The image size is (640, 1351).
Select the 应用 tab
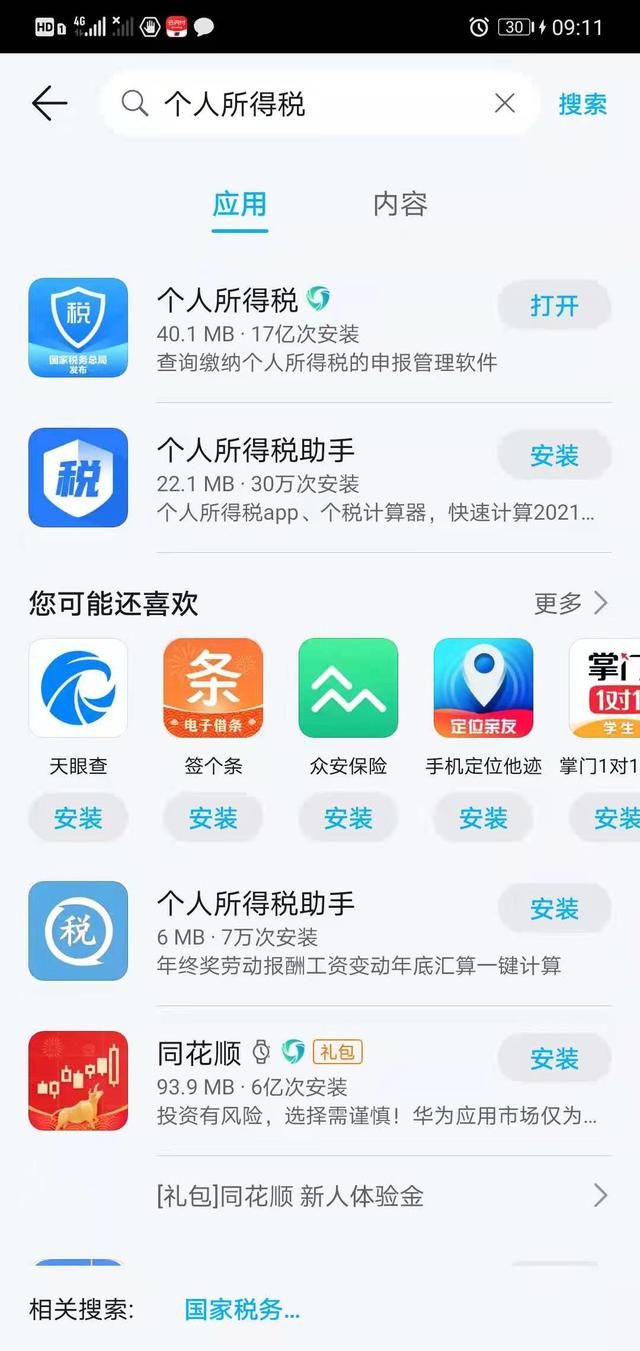coord(240,204)
